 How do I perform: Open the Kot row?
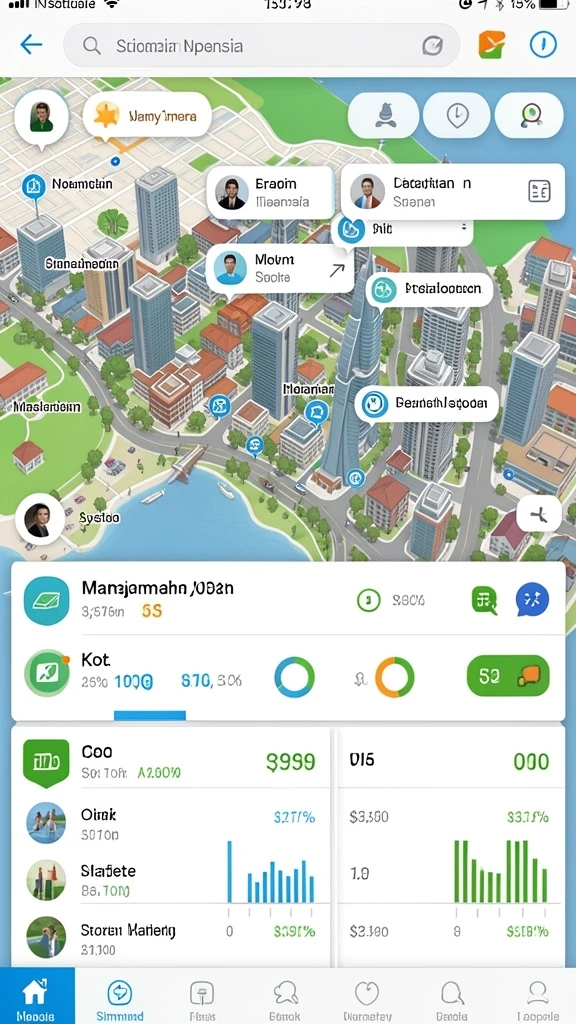tap(288, 677)
